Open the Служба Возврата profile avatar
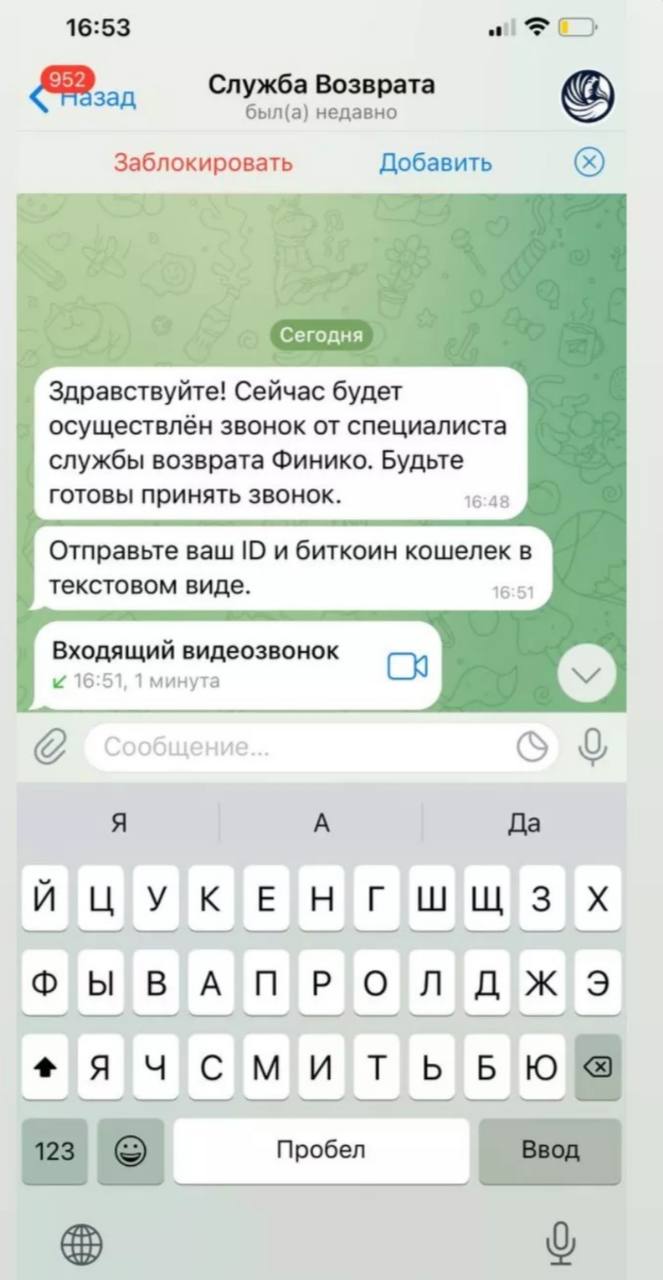Image resolution: width=663 pixels, height=1280 pixels. [587, 97]
